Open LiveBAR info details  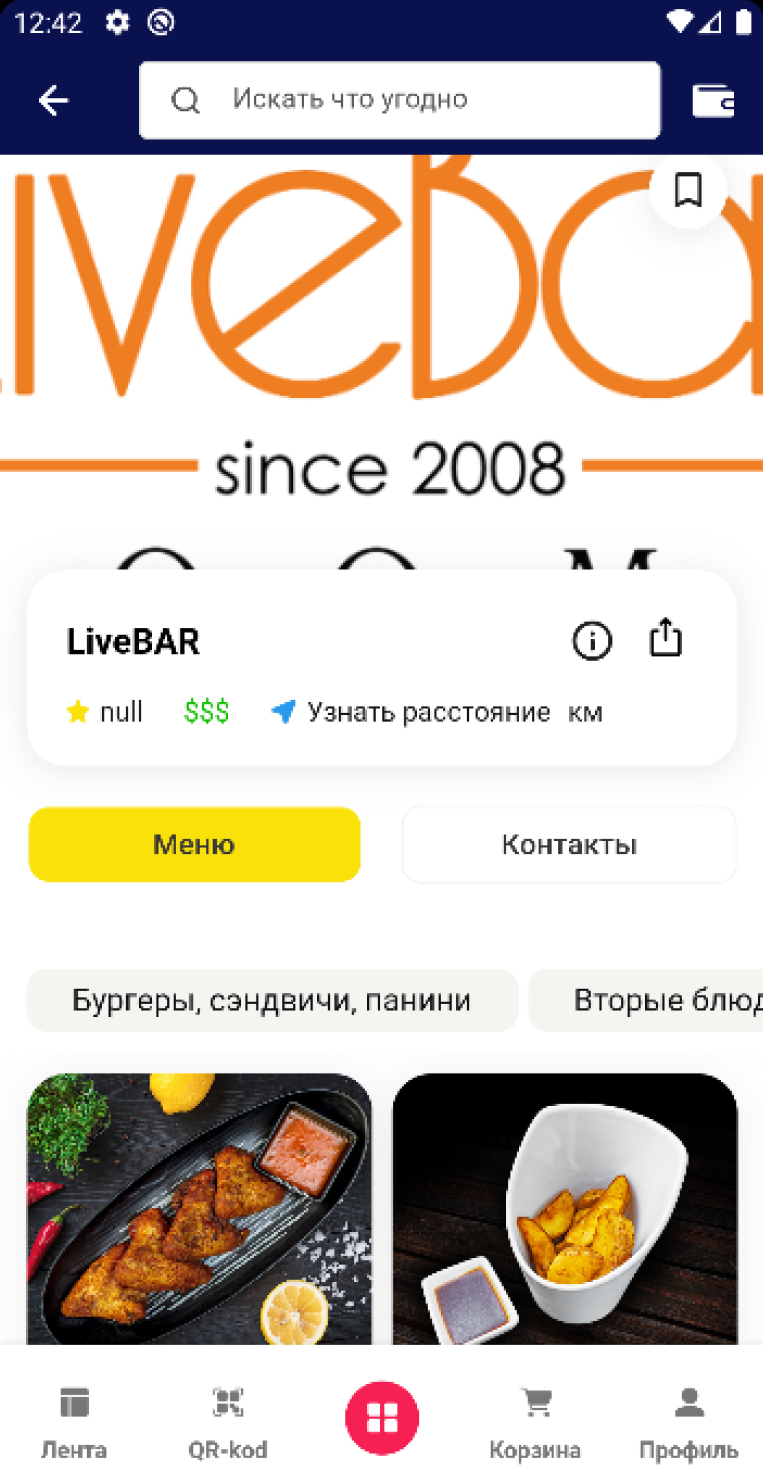(592, 640)
